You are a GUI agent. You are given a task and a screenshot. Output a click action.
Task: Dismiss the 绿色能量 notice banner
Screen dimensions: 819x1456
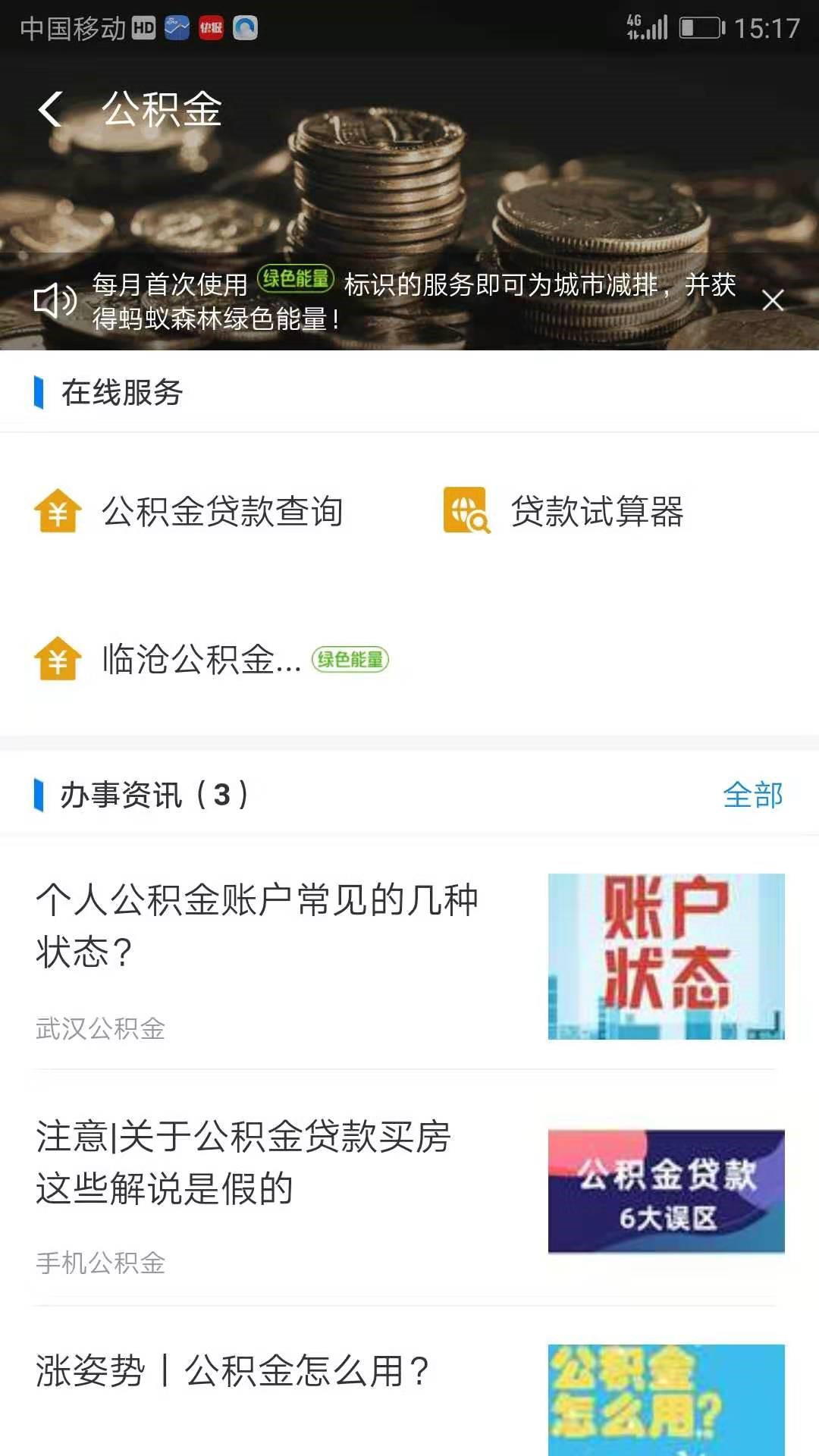point(772,300)
